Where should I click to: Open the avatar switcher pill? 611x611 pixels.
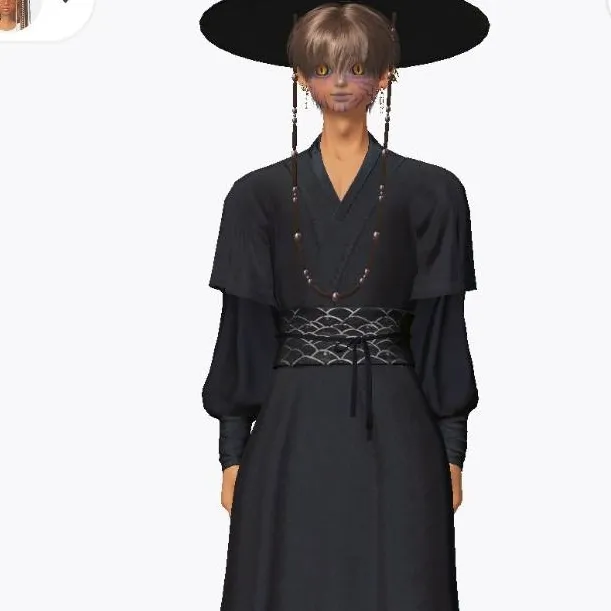coord(40,12)
